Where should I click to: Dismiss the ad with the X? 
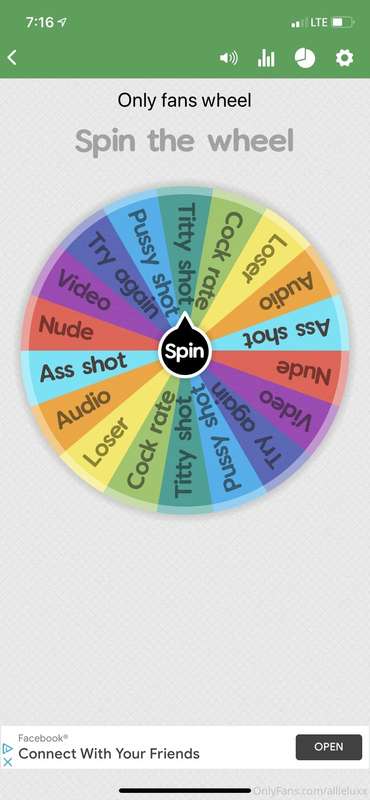[8, 762]
